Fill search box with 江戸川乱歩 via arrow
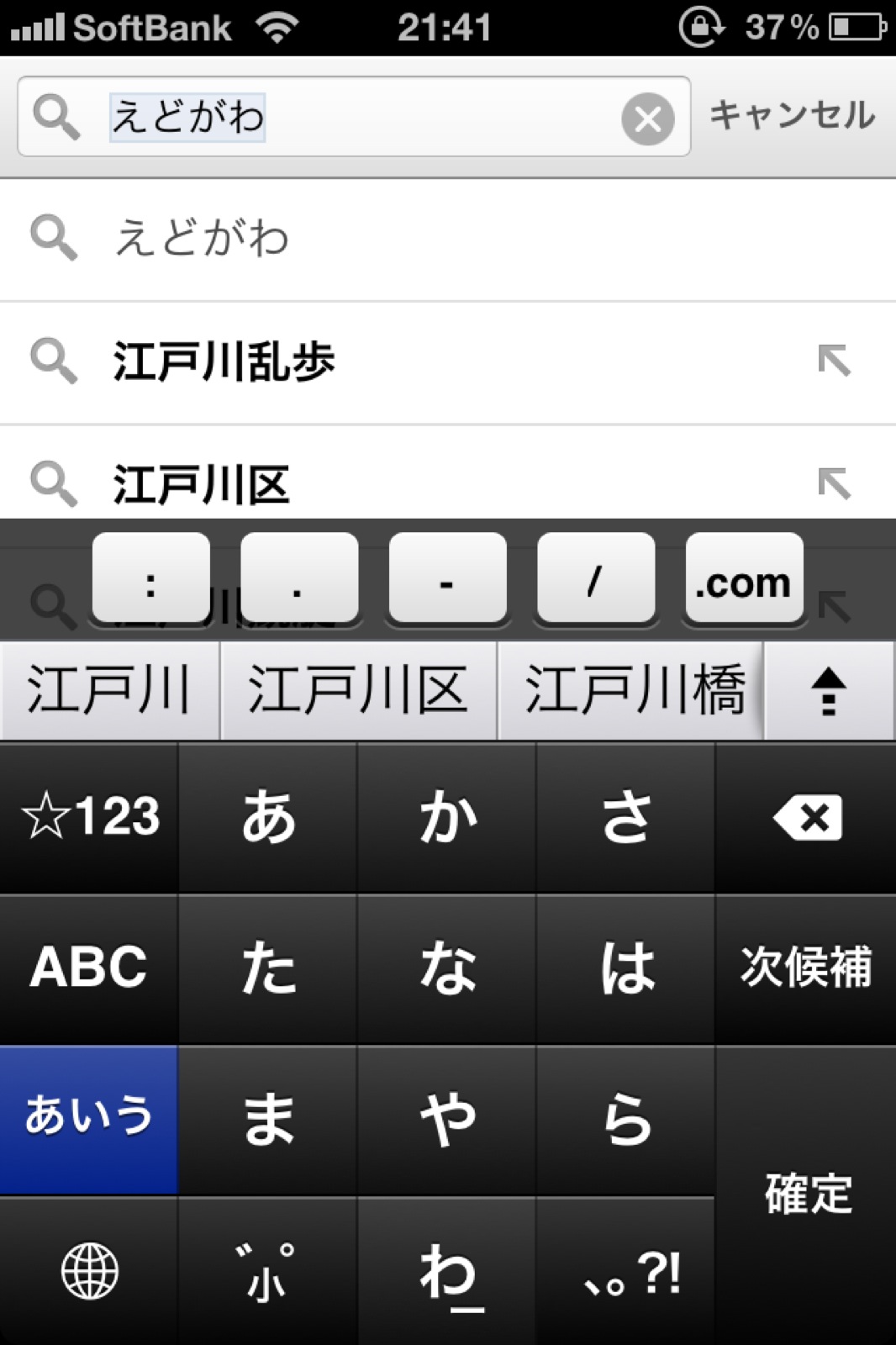This screenshot has width=896, height=1345. tap(834, 361)
